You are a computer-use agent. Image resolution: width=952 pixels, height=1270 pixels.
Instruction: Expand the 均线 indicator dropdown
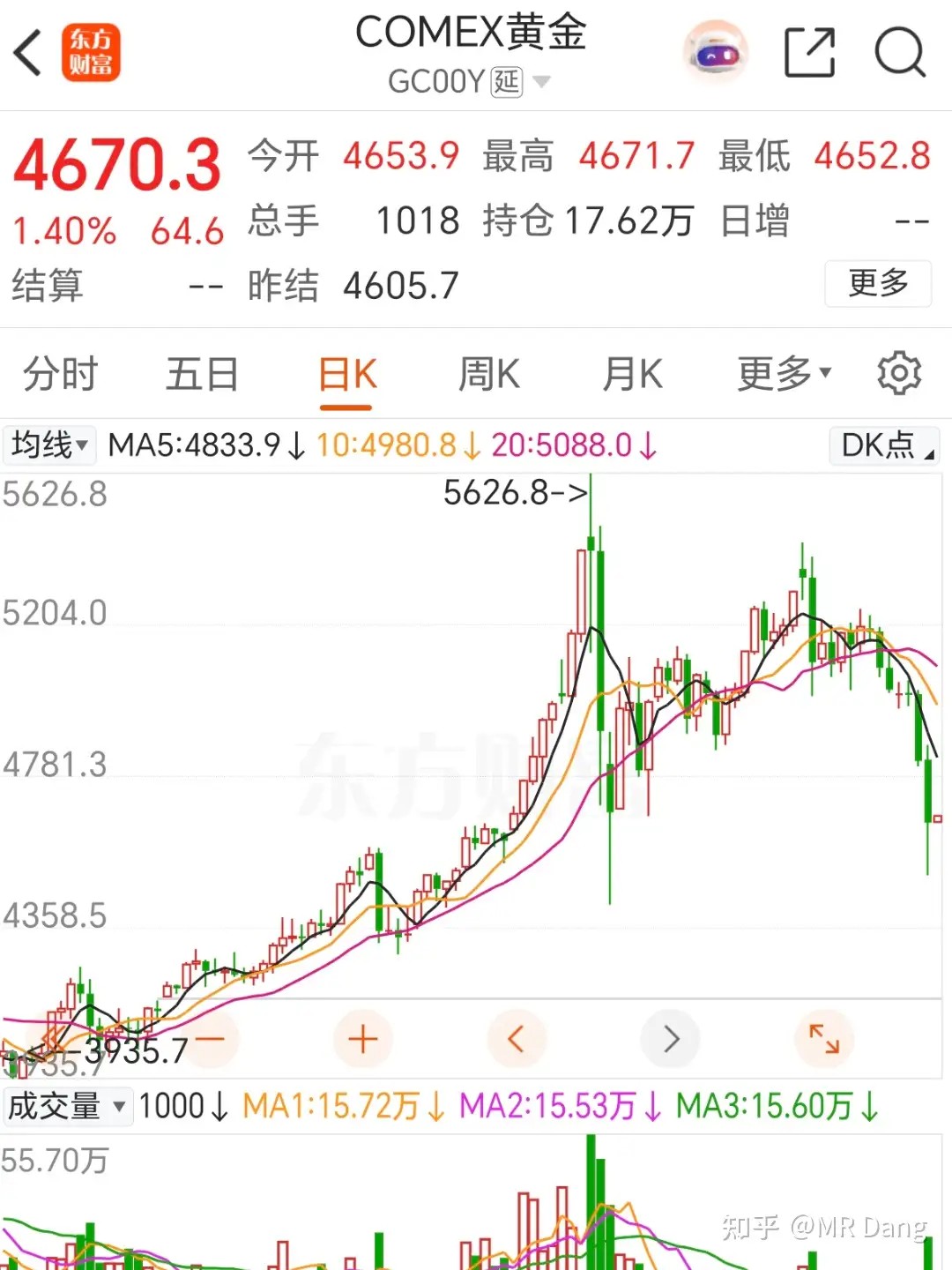(x=48, y=445)
